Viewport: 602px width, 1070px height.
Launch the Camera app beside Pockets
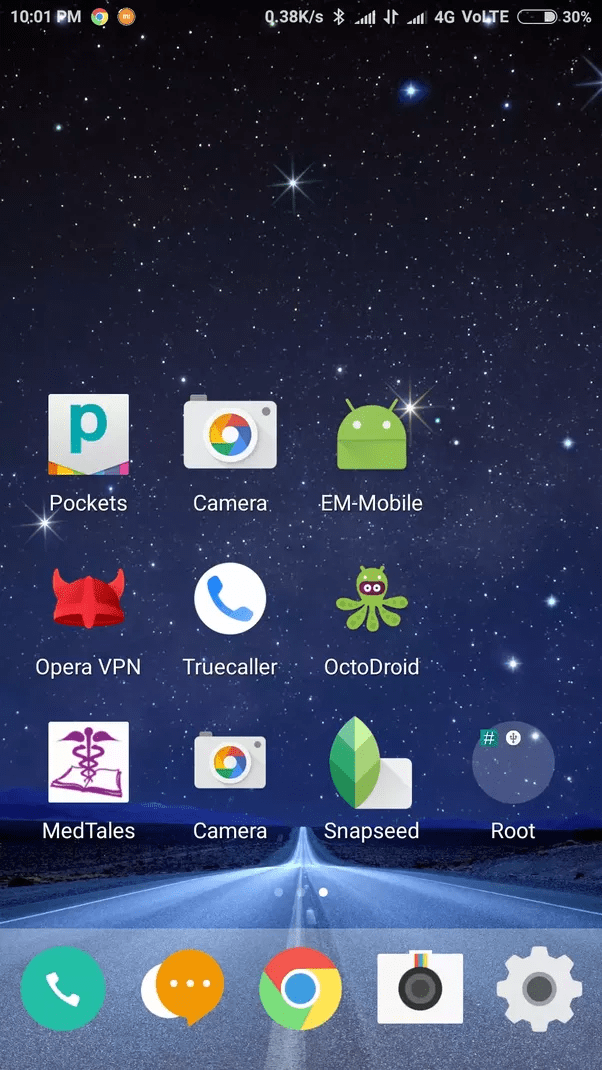230,434
